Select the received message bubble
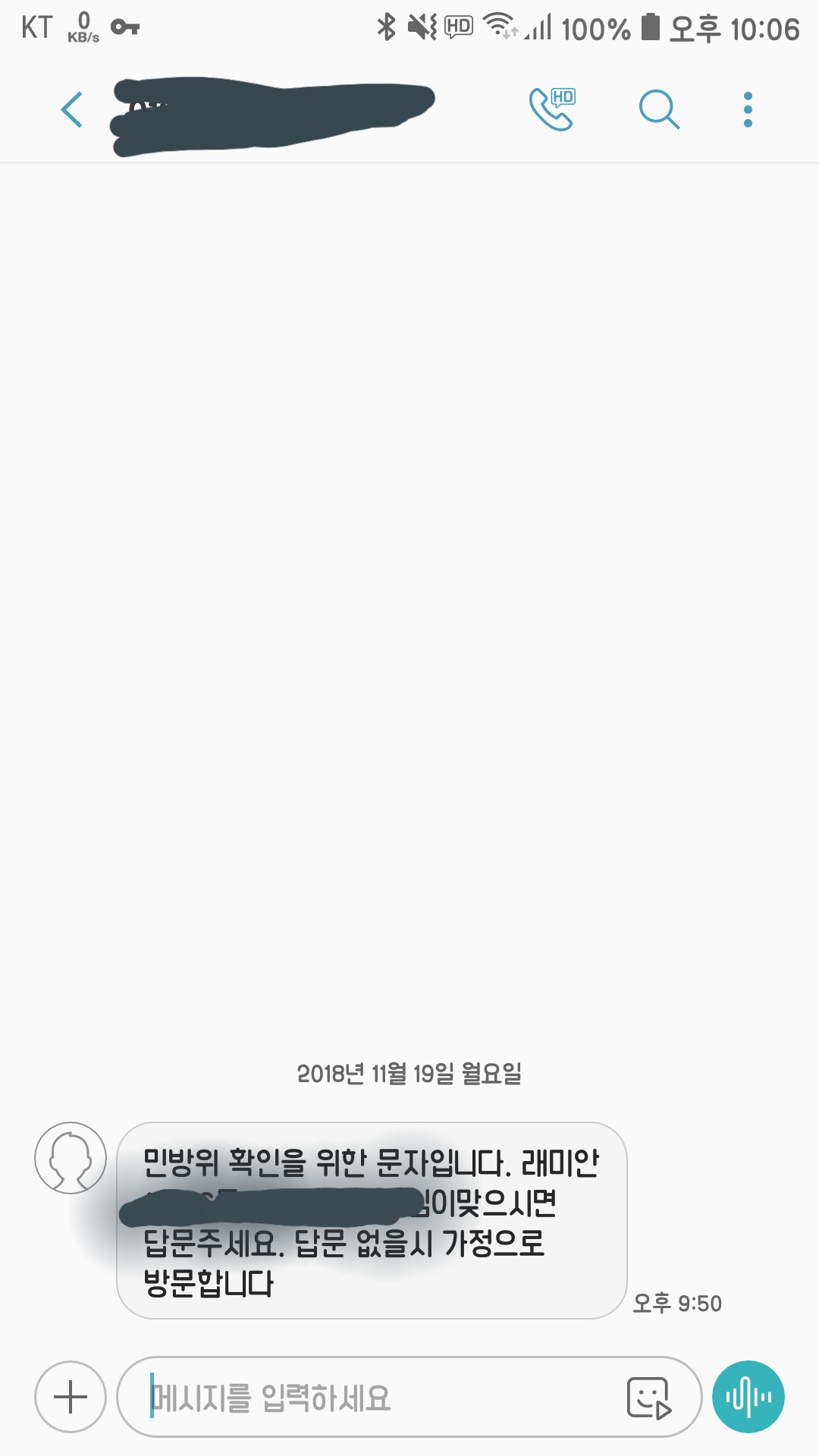This screenshot has width=819, height=1456. [372, 1220]
